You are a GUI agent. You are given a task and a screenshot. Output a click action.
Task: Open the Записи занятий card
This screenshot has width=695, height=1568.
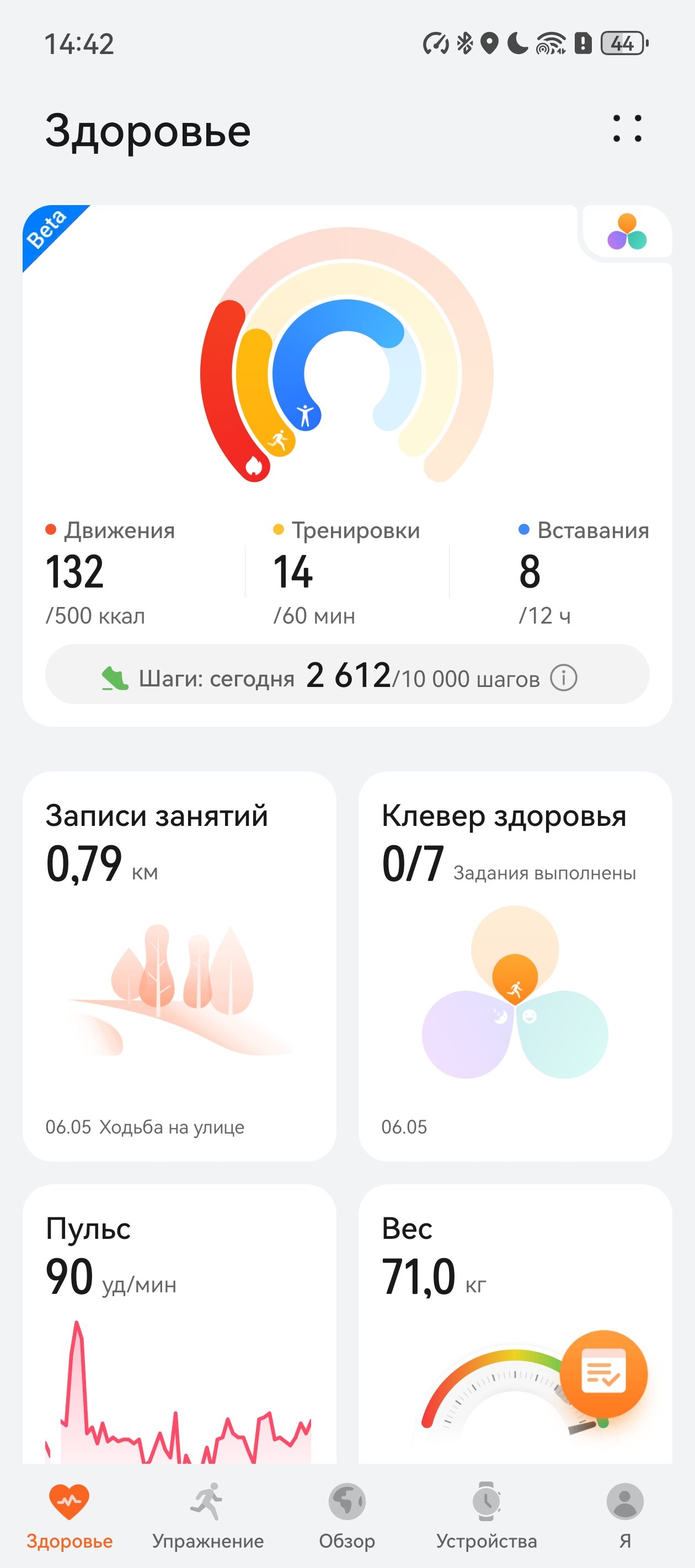179,966
